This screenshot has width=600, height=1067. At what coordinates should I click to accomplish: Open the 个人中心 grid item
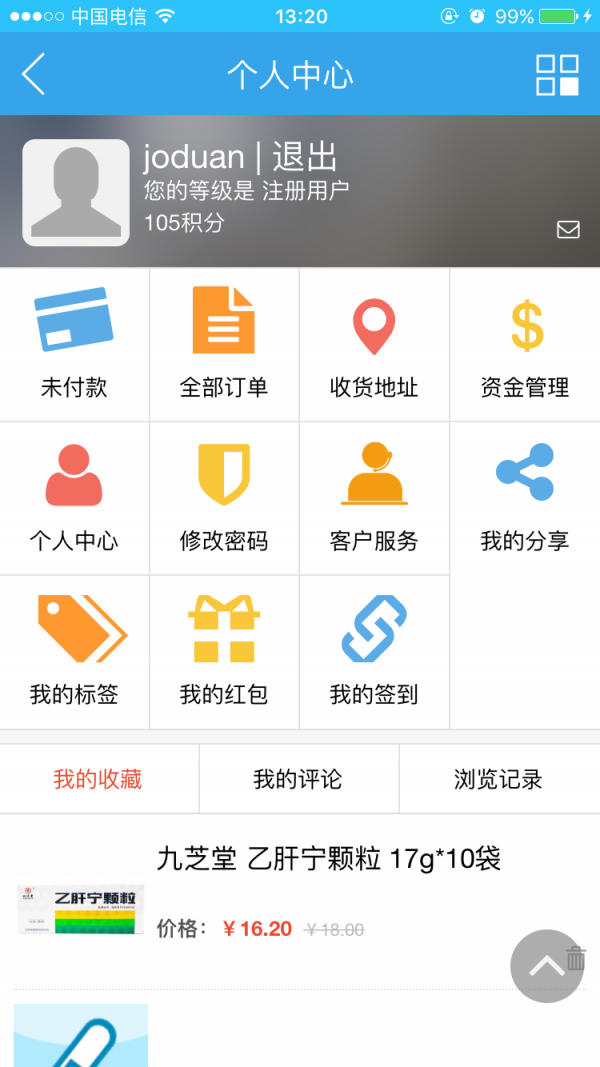click(74, 498)
